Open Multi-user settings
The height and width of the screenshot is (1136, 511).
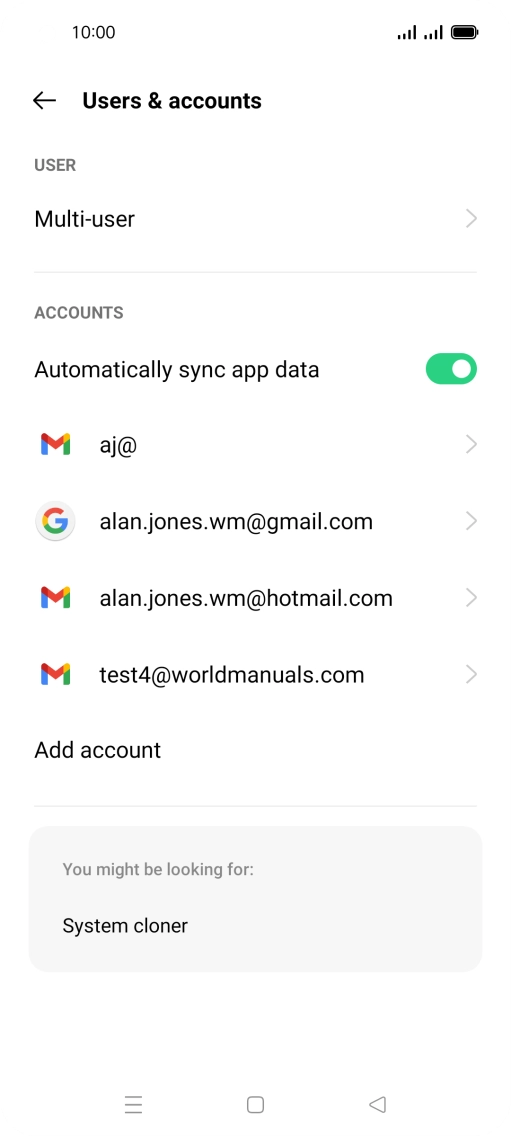255,219
